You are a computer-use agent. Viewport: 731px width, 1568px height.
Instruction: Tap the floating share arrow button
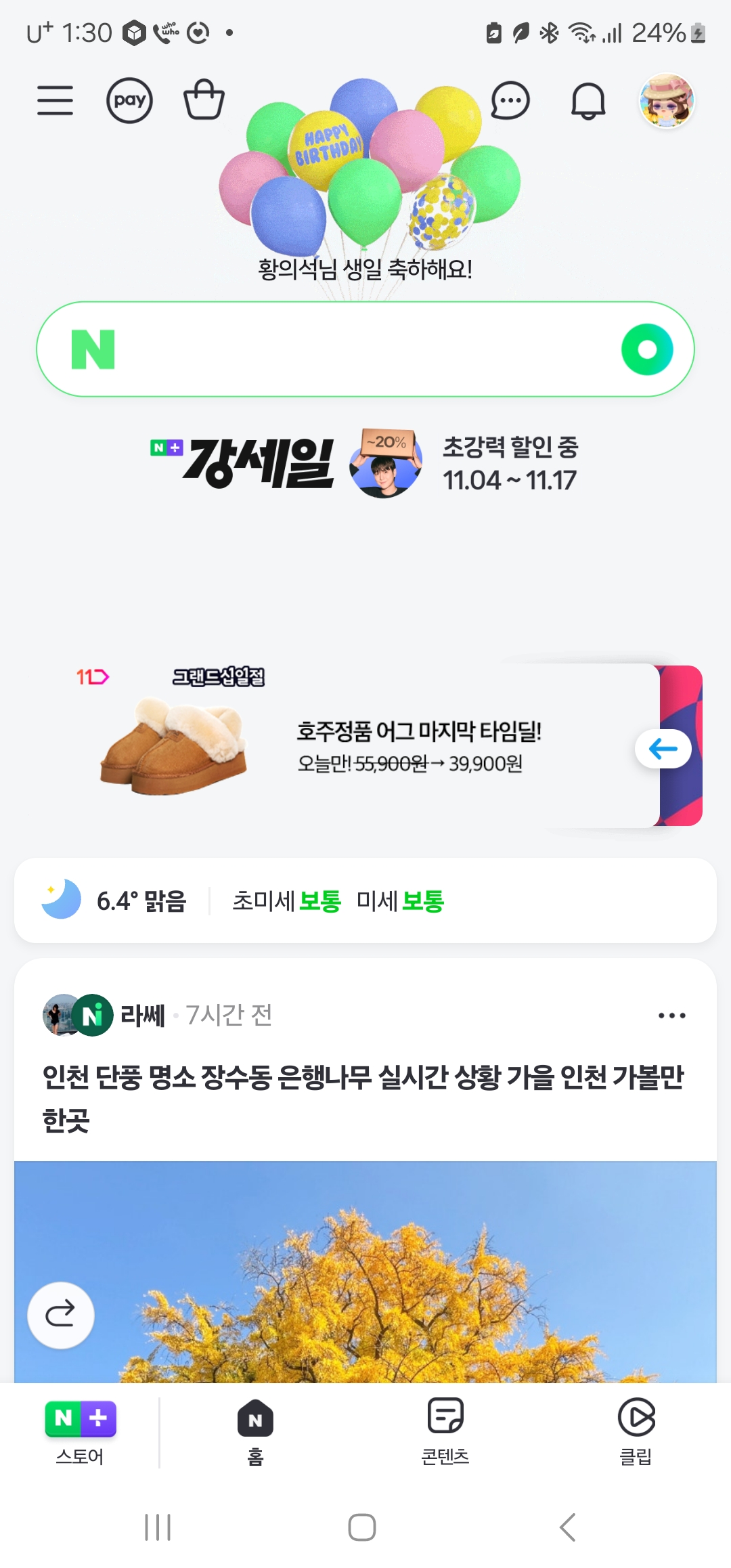point(60,1315)
